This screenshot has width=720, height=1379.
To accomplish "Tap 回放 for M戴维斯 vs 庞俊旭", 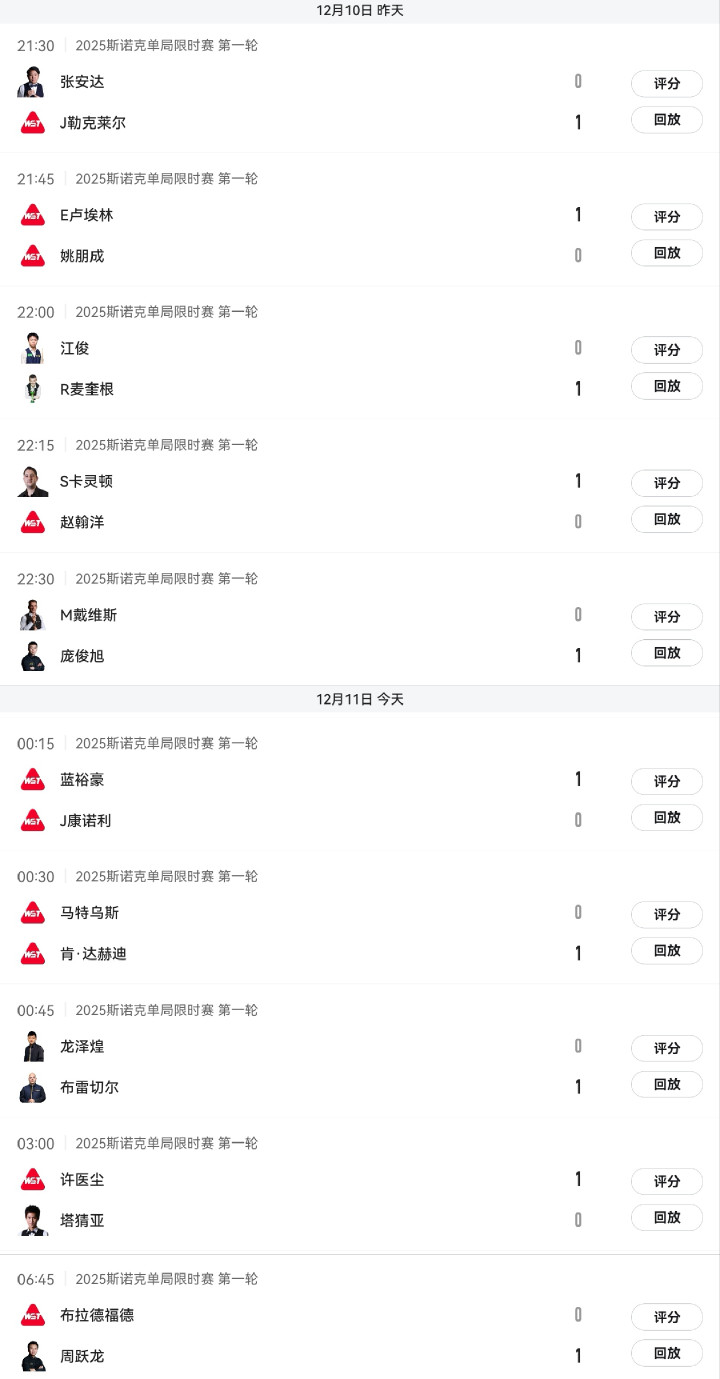I will [666, 653].
